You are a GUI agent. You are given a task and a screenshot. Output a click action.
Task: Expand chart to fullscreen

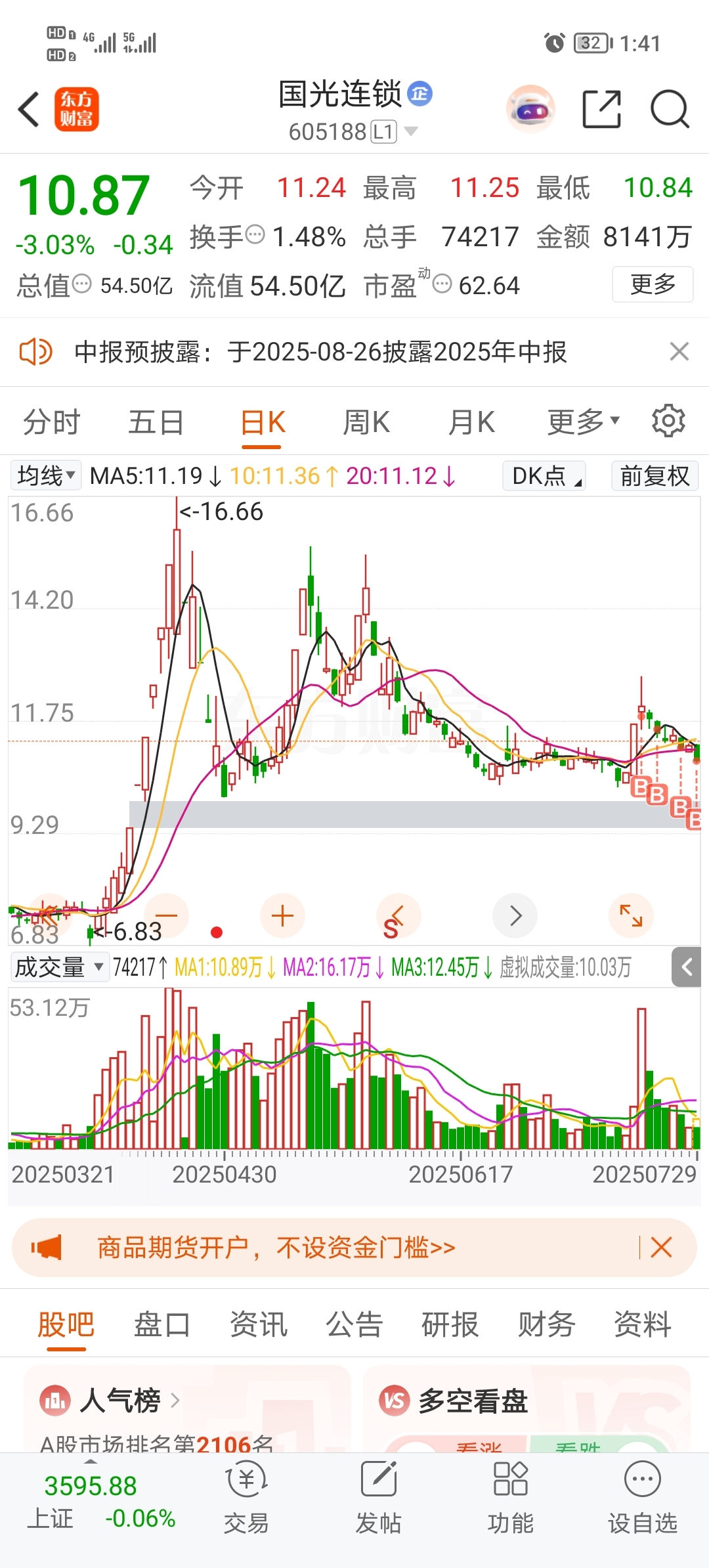click(631, 915)
